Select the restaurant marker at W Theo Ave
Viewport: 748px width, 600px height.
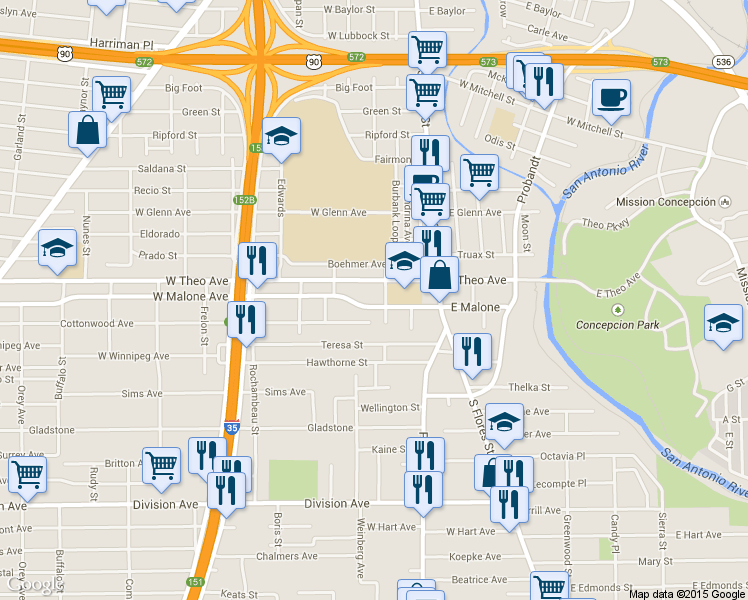[257, 261]
